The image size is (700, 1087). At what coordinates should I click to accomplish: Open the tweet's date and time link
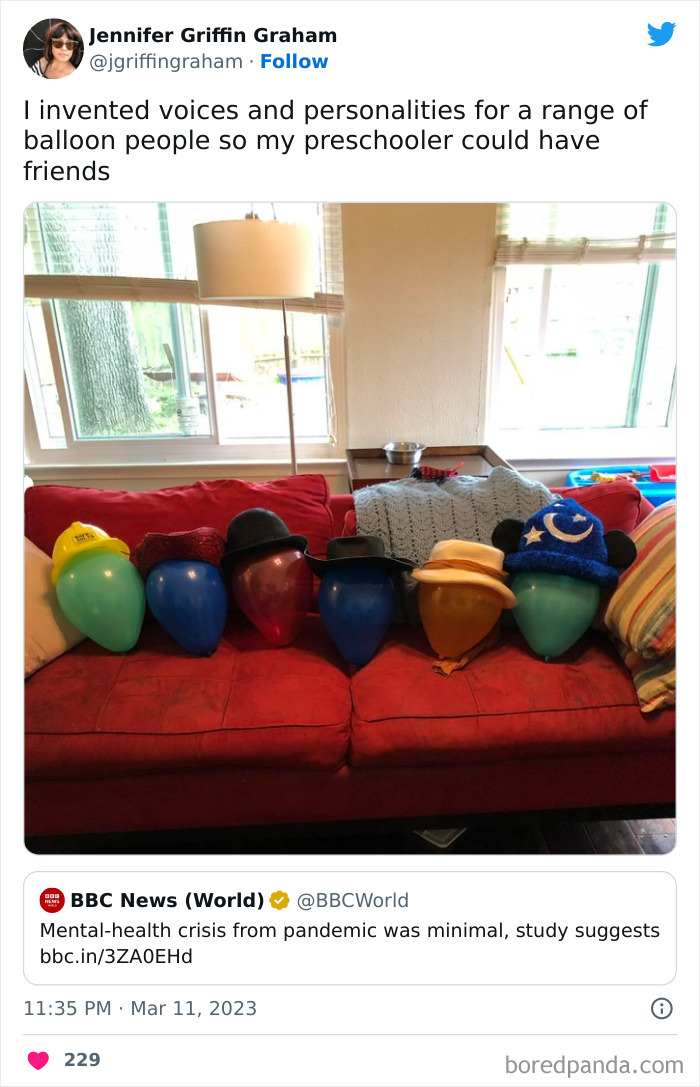pyautogui.click(x=140, y=1009)
